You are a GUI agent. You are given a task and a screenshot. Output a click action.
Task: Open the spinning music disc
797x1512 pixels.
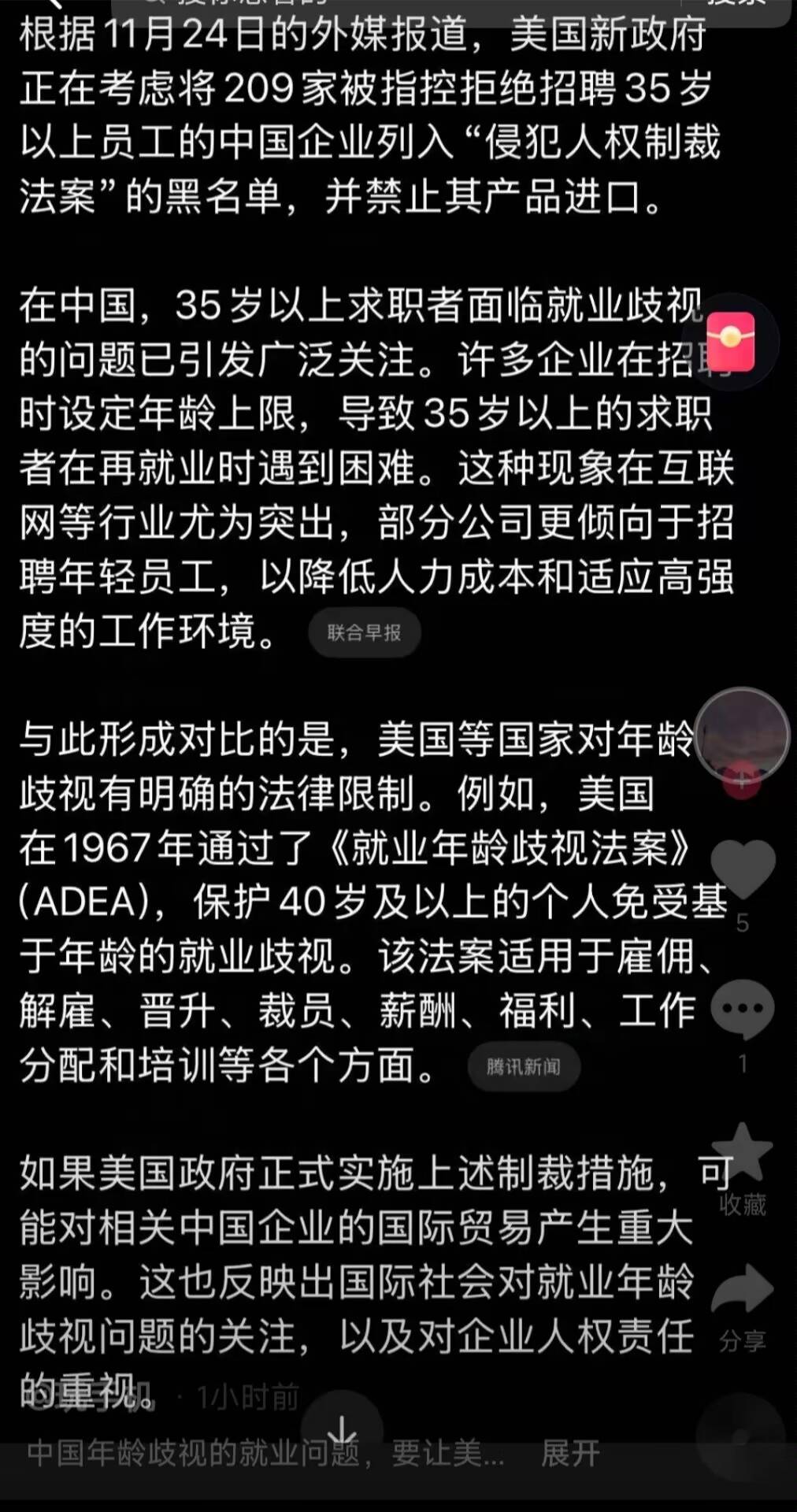742,1437
